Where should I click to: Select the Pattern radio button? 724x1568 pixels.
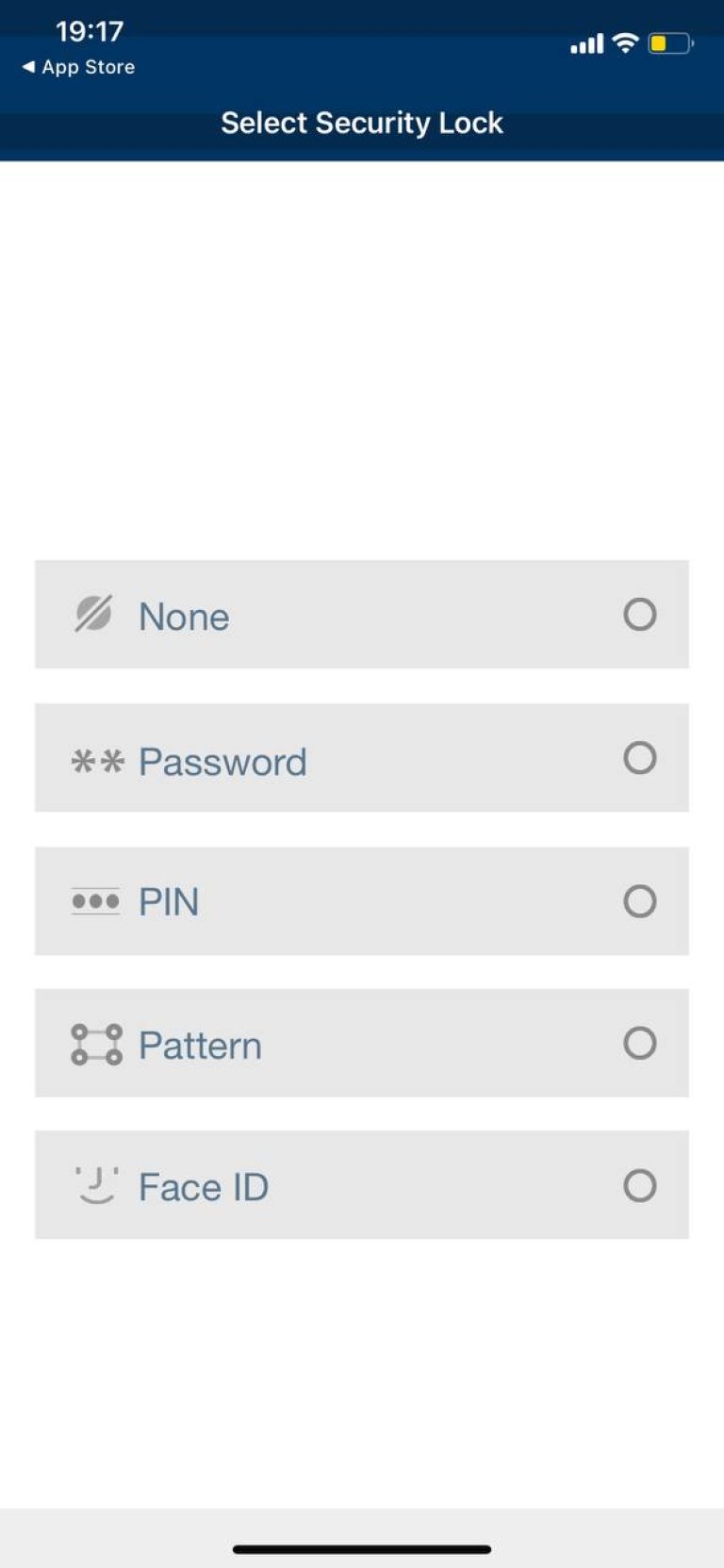pyautogui.click(x=640, y=1045)
